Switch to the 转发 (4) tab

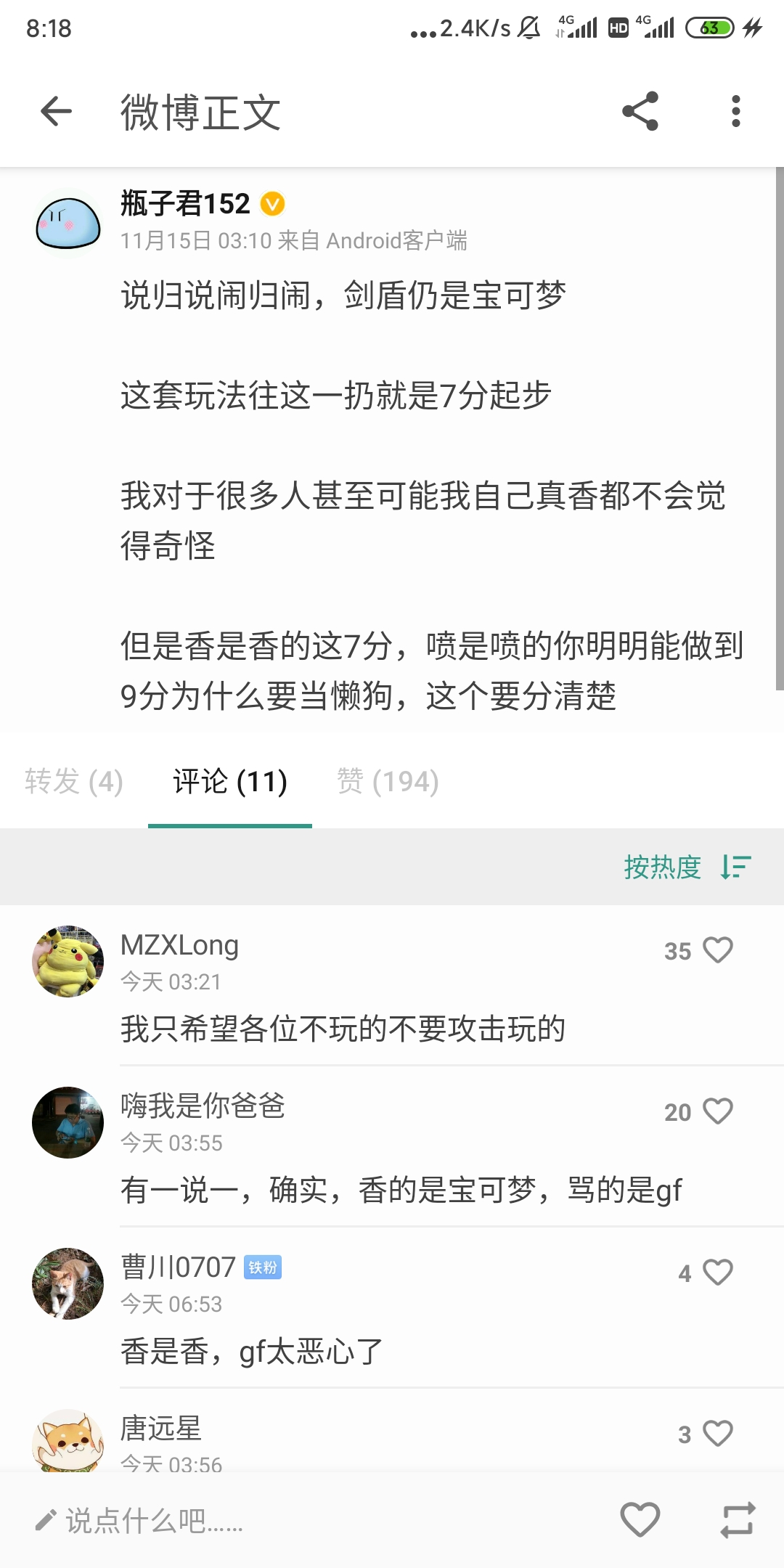tap(74, 782)
